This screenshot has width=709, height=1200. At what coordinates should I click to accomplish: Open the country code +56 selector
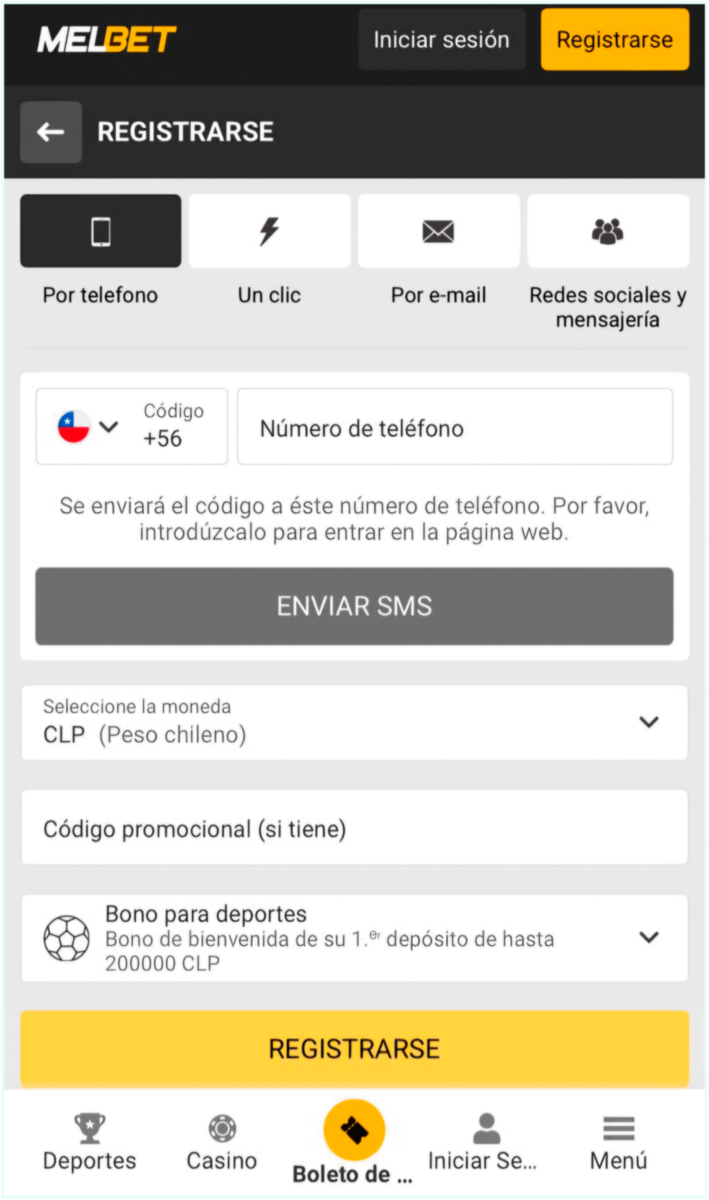coord(131,427)
